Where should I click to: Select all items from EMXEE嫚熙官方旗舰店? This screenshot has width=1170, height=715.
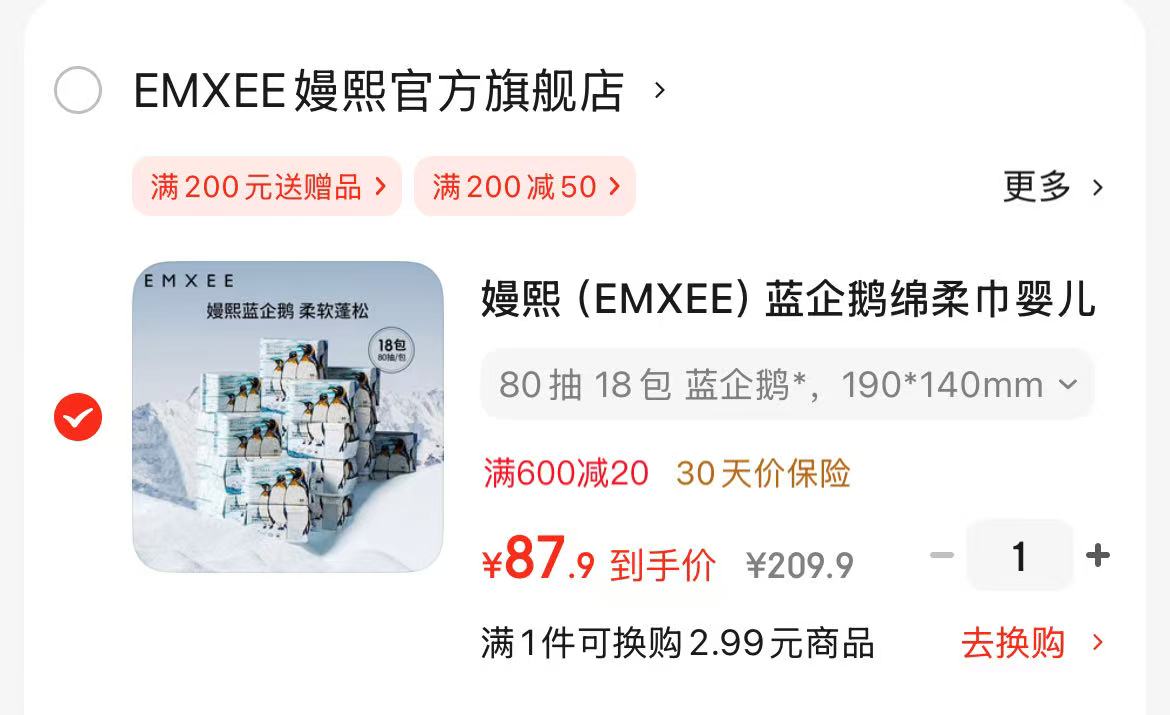pos(78,92)
